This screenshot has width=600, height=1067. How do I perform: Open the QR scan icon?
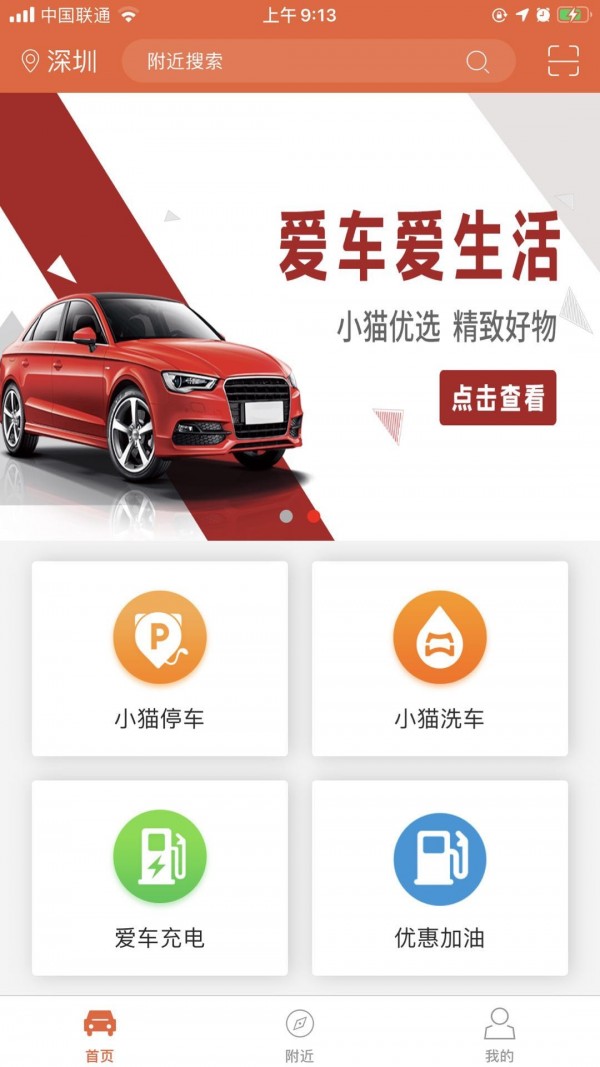click(563, 61)
